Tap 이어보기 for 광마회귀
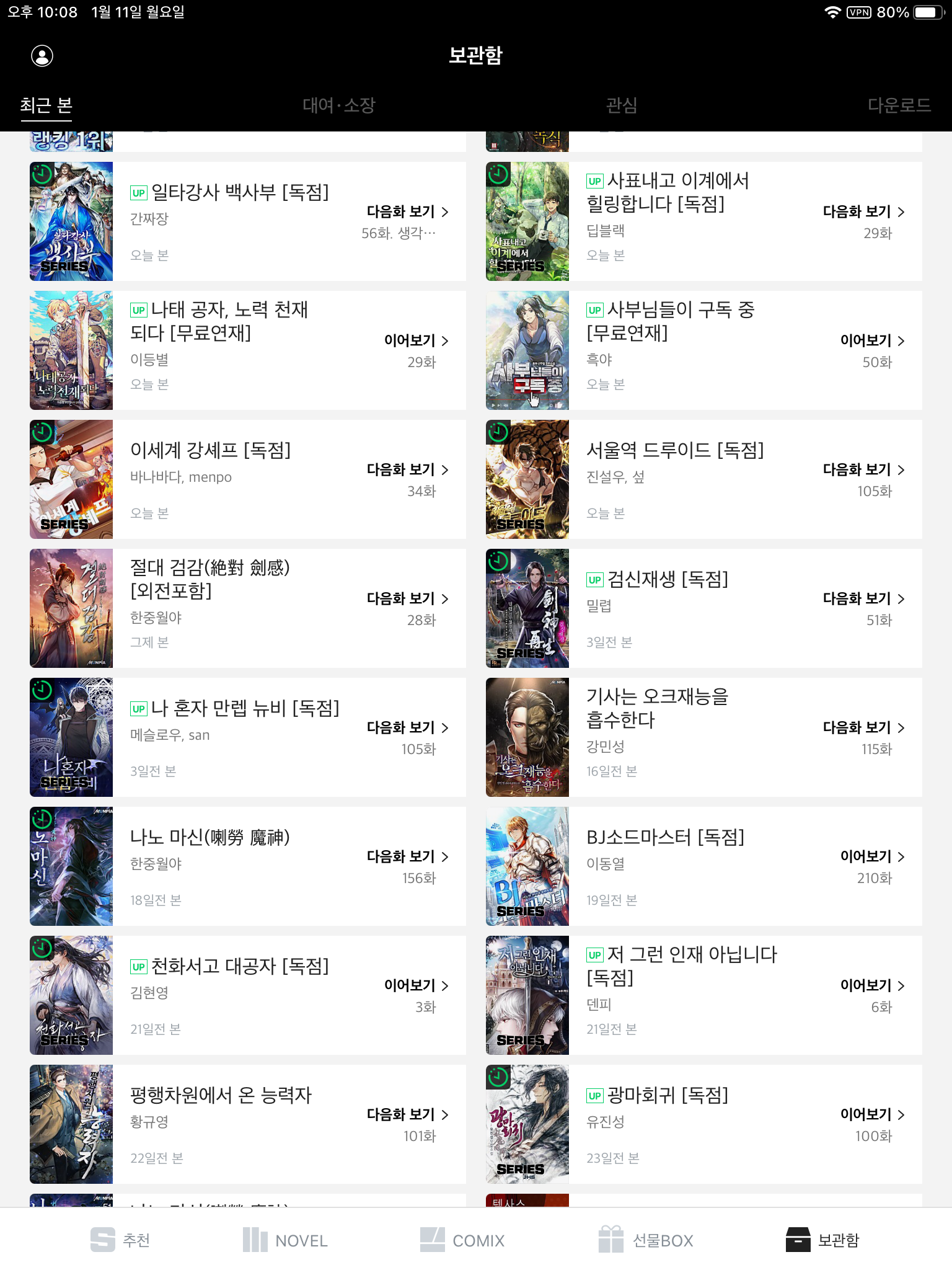This screenshot has height=1270, width=952. pos(872,1115)
